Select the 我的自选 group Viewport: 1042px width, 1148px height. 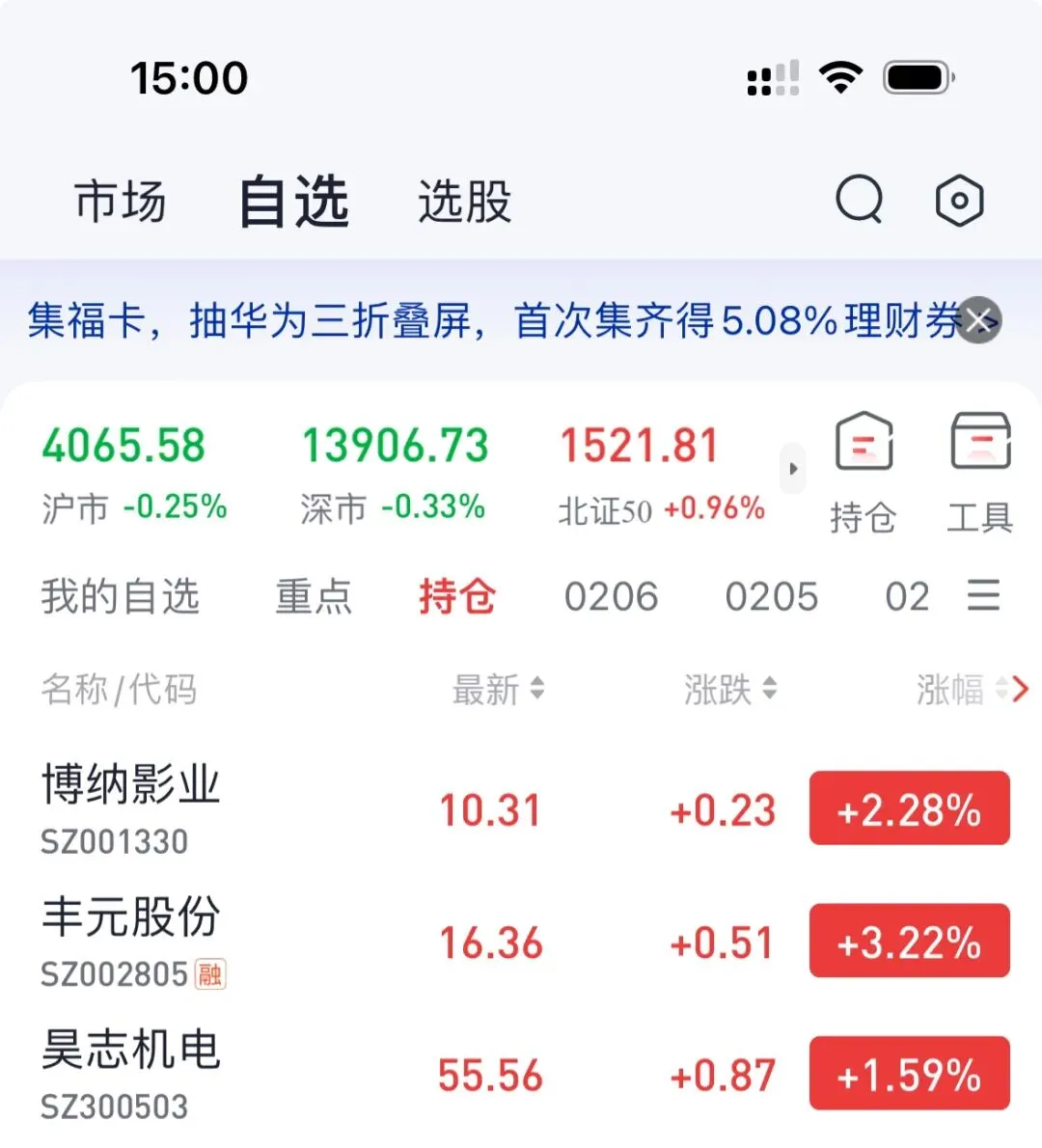(120, 596)
